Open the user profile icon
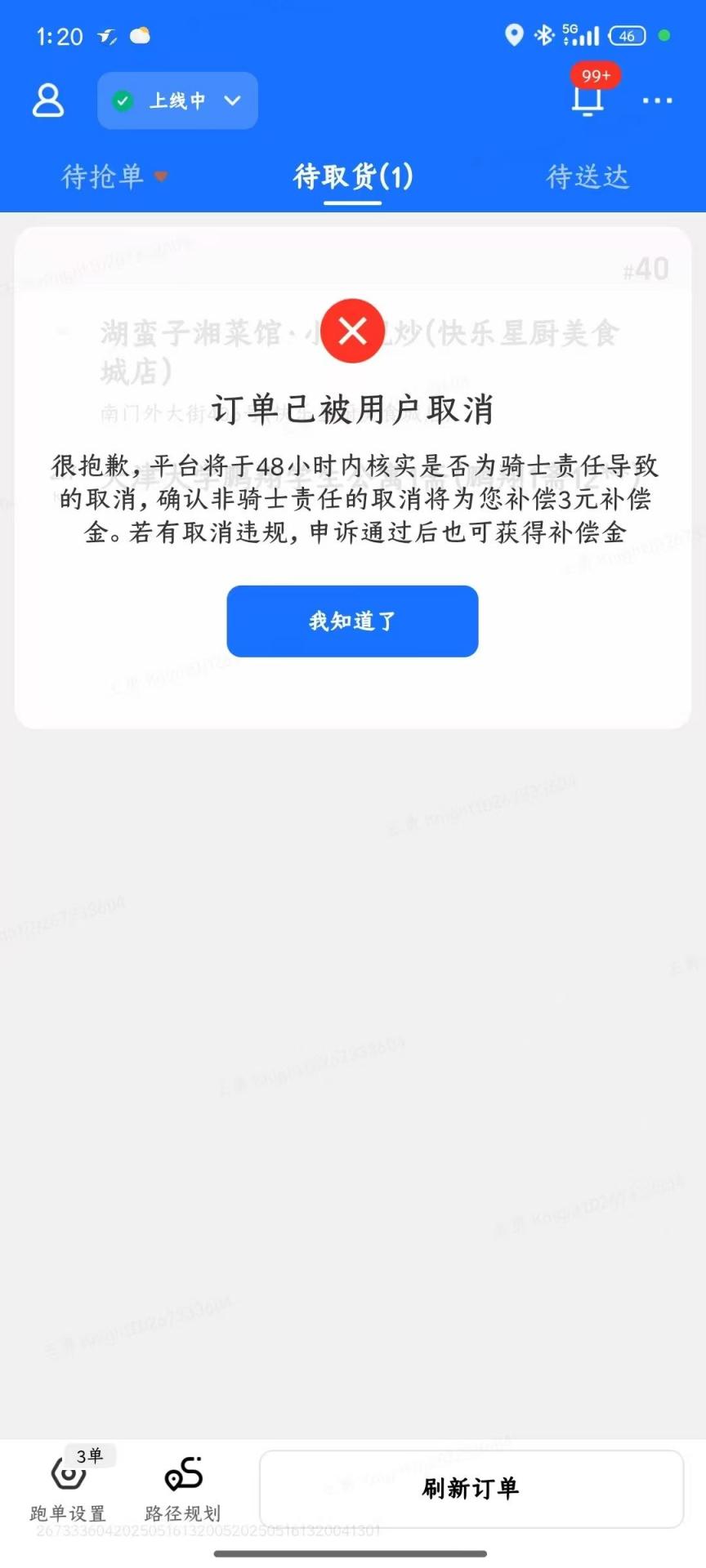Screen dimensions: 706x1568 (x=47, y=100)
